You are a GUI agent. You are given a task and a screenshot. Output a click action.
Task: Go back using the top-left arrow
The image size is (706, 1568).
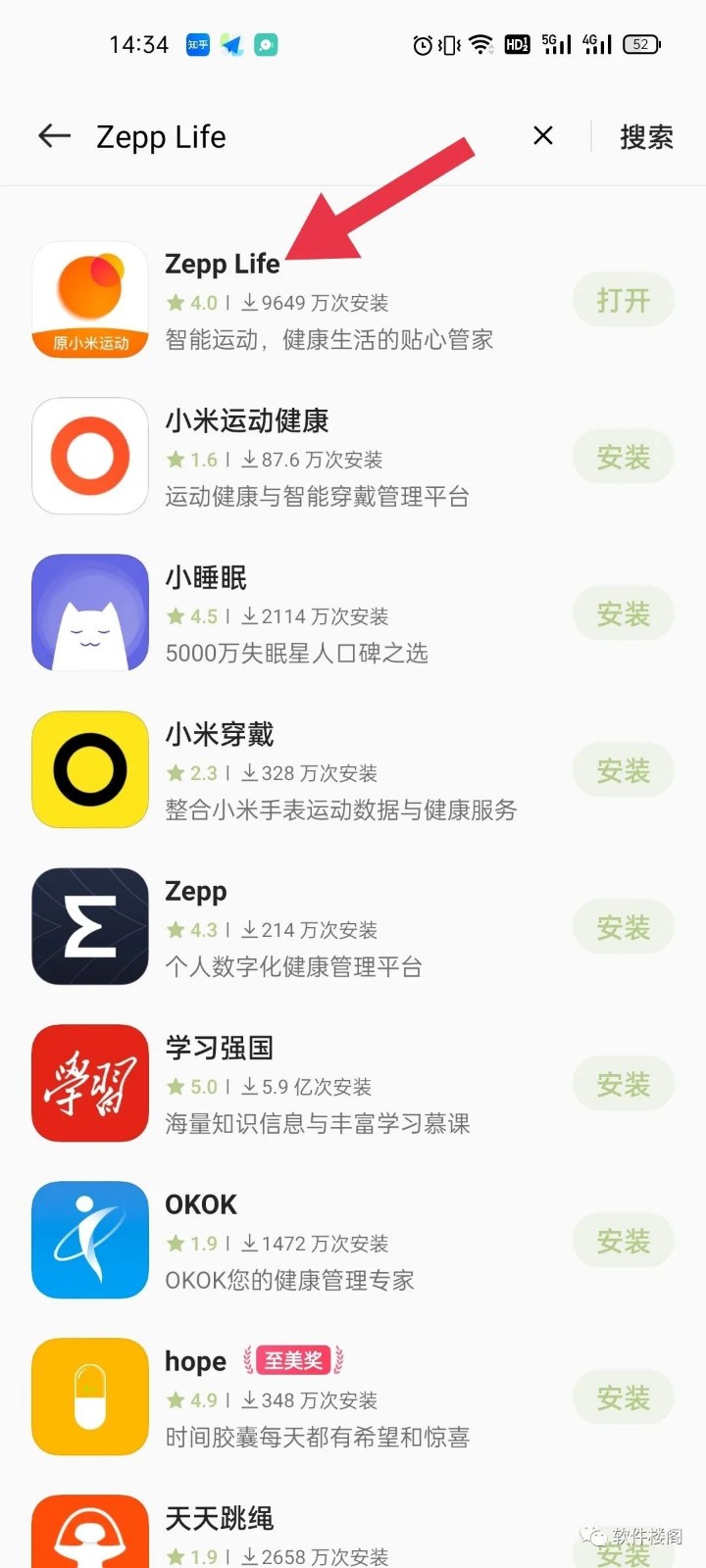tap(54, 136)
